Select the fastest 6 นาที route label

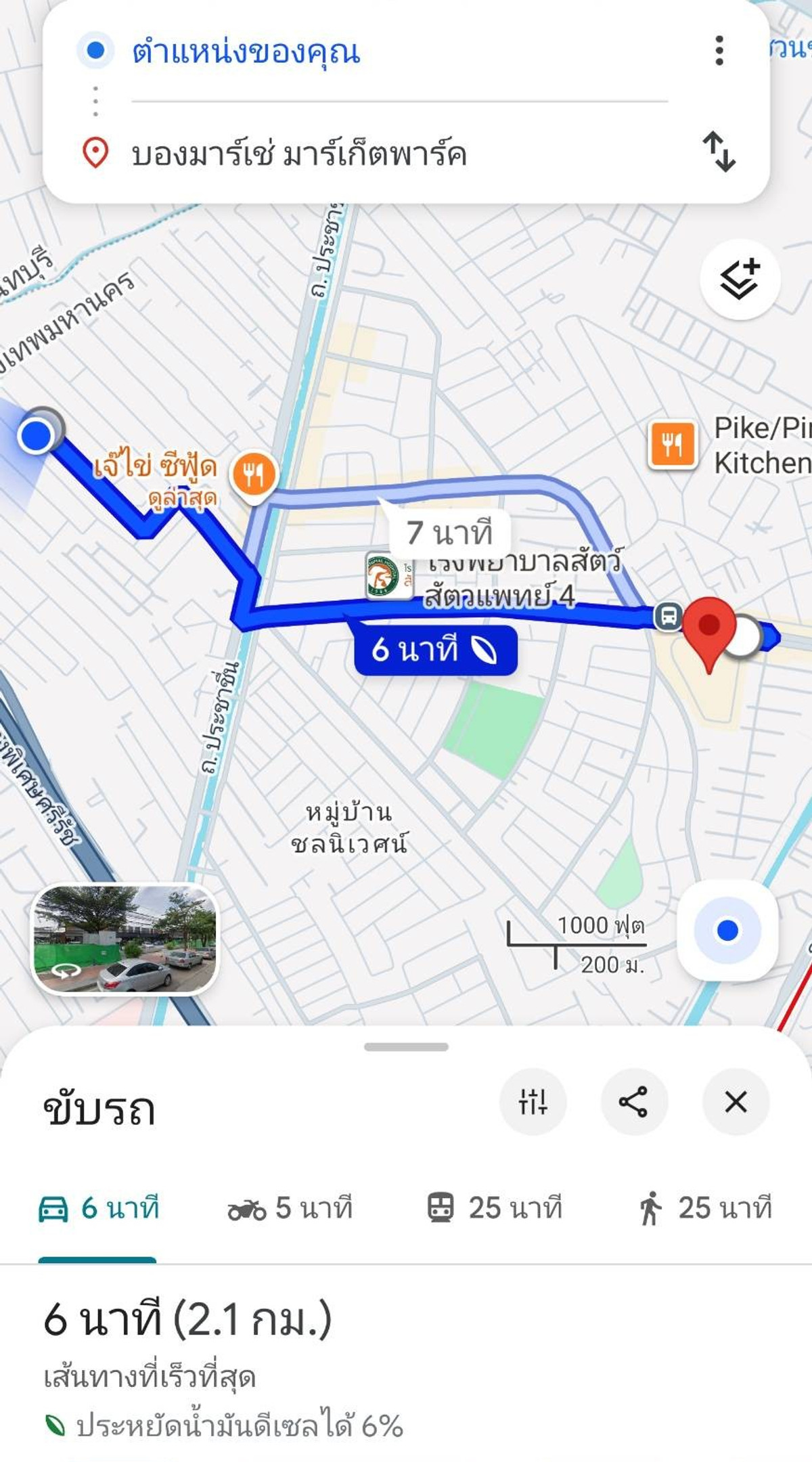pyautogui.click(x=436, y=652)
